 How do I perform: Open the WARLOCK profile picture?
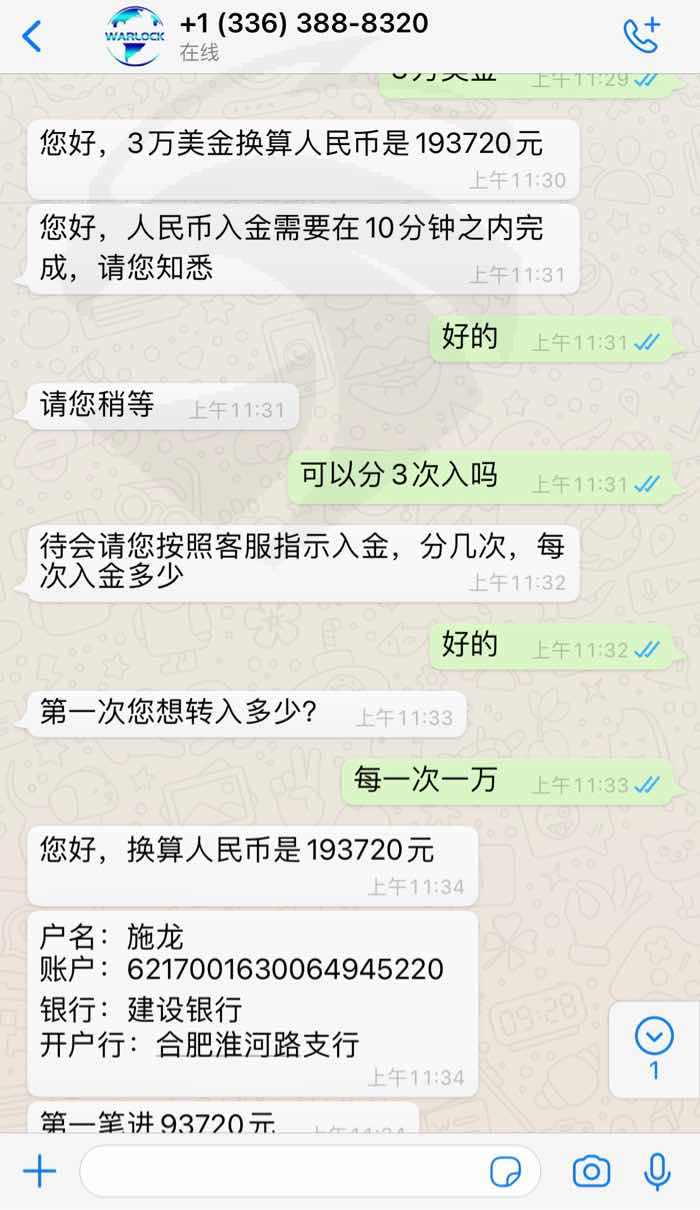[x=134, y=36]
